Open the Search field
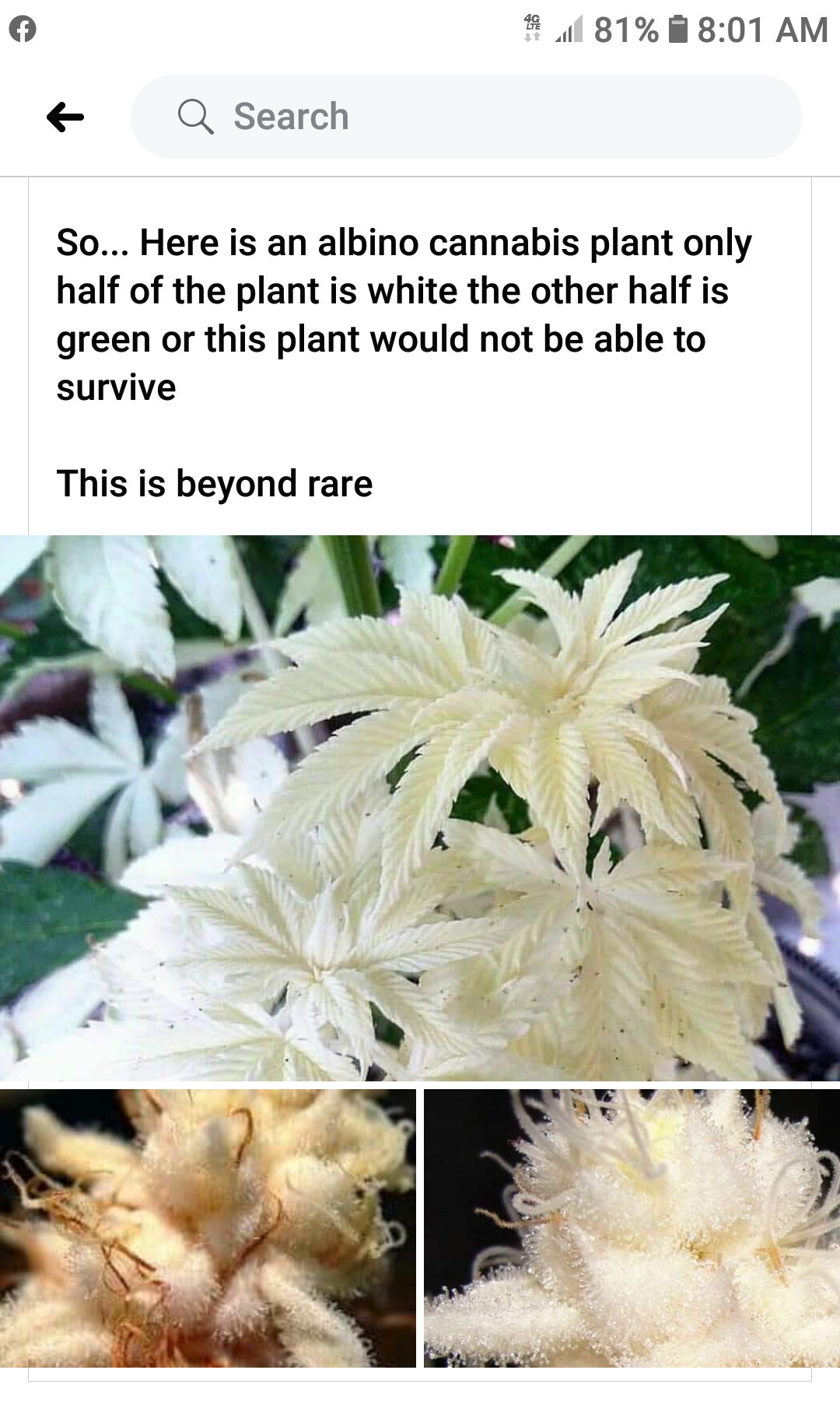 (x=467, y=117)
